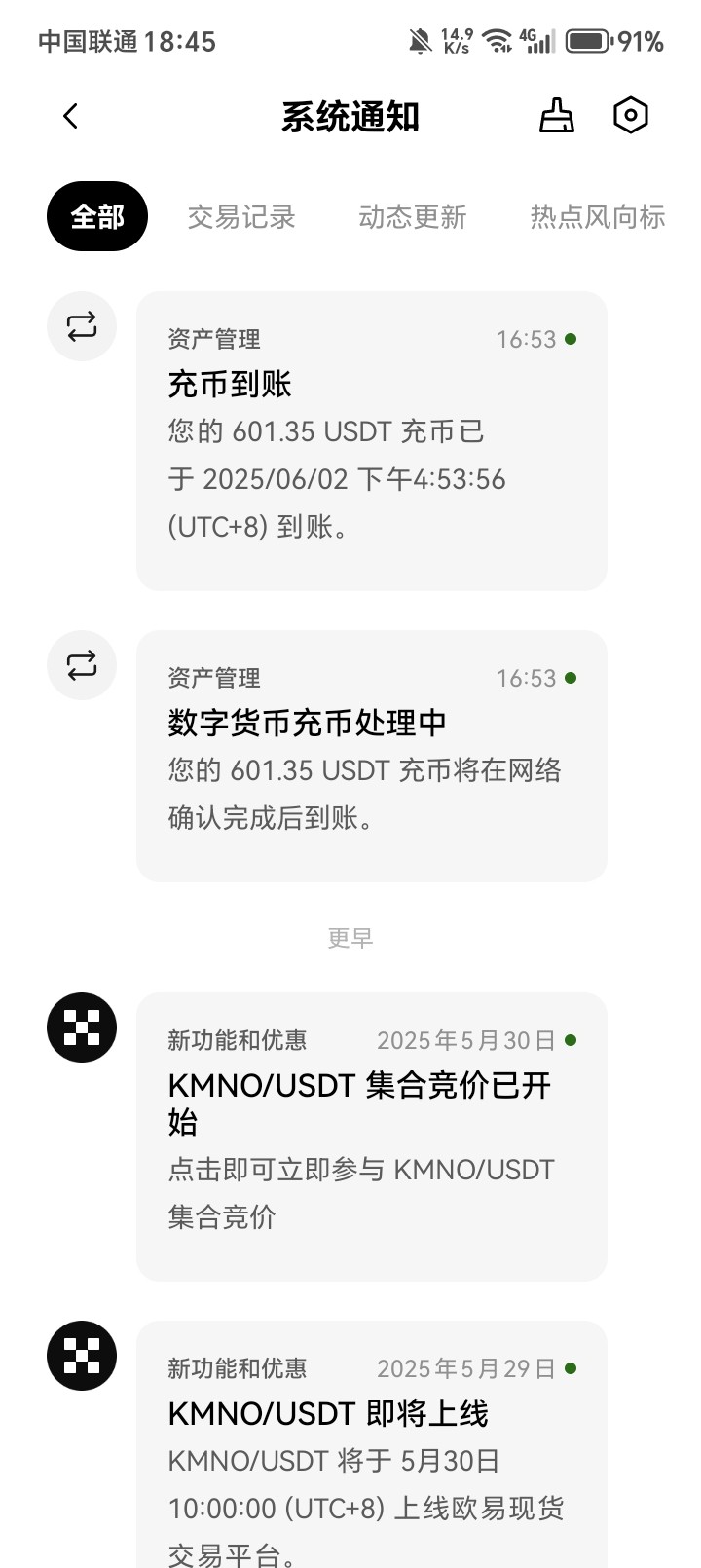Open the 数字货币充币处理中 notification
The height and width of the screenshot is (1568, 701).
point(372,756)
